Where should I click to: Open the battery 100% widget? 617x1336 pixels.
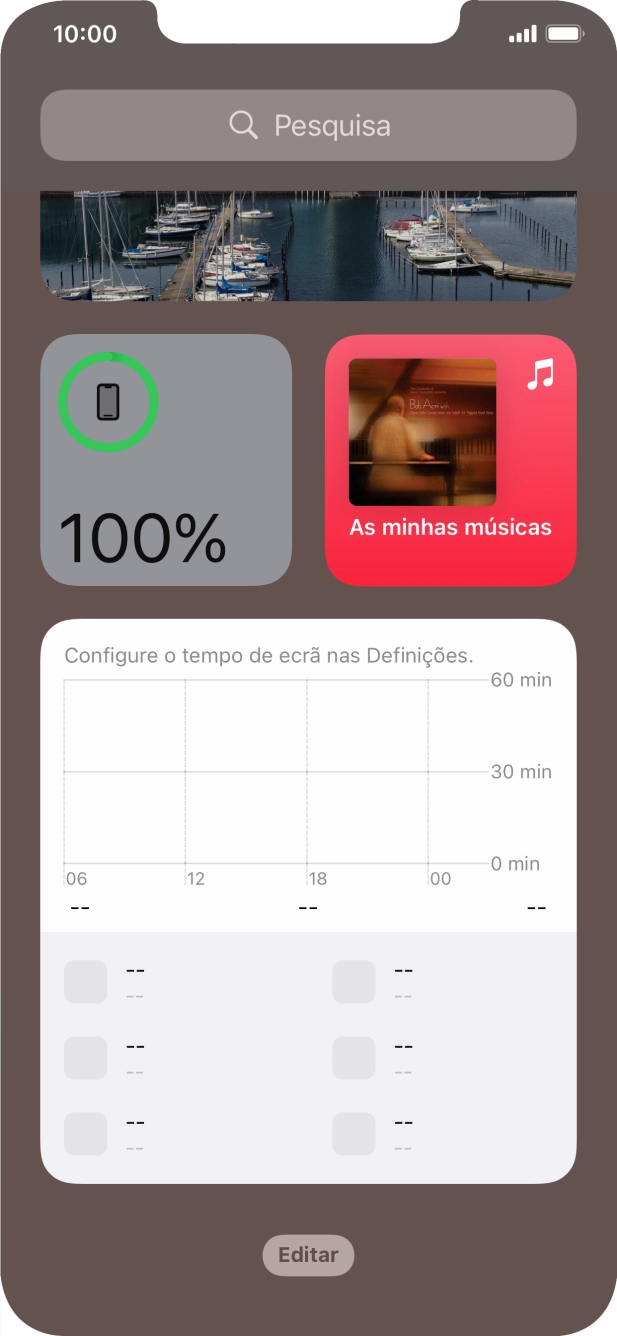click(x=166, y=460)
